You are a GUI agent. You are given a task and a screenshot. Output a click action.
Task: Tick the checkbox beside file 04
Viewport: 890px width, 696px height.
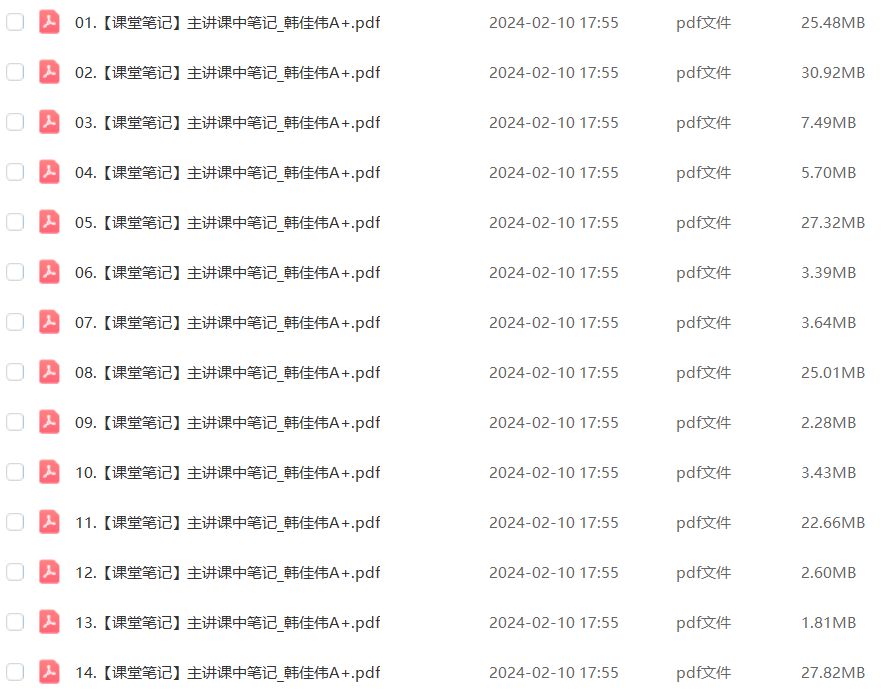pos(15,172)
